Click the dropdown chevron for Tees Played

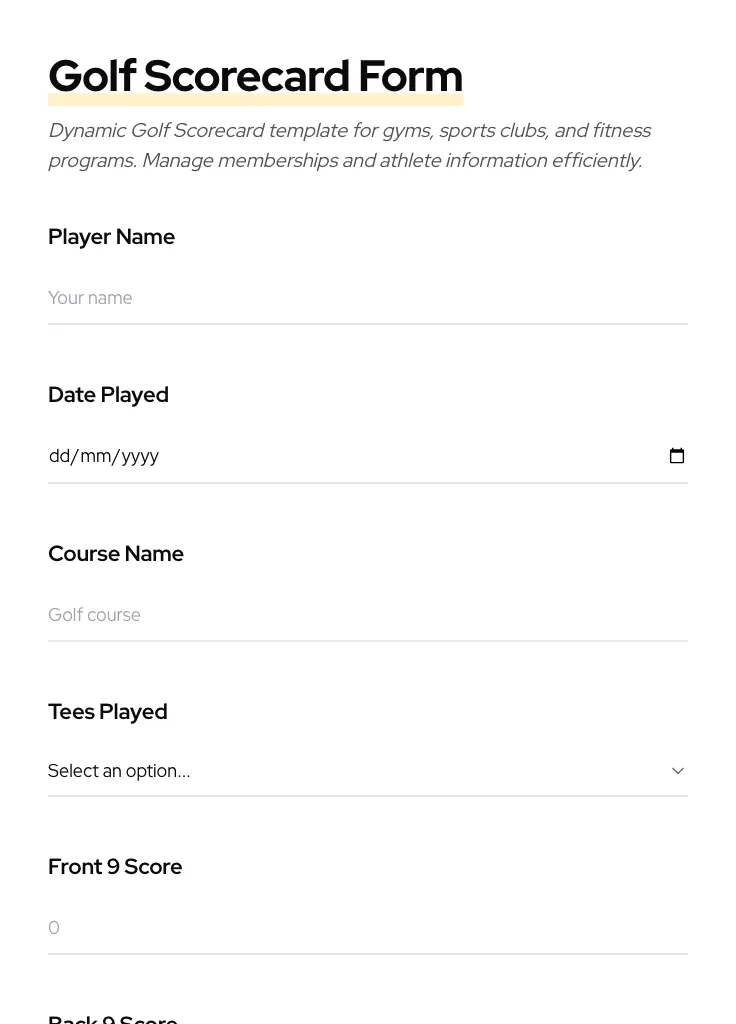(x=677, y=770)
